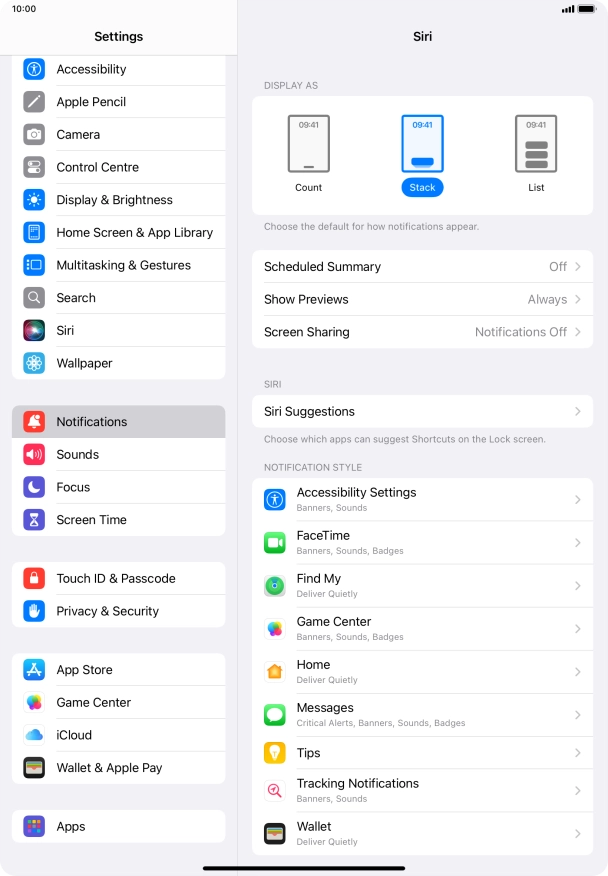
Task: Open FaceTime notification settings
Action: coord(422,542)
